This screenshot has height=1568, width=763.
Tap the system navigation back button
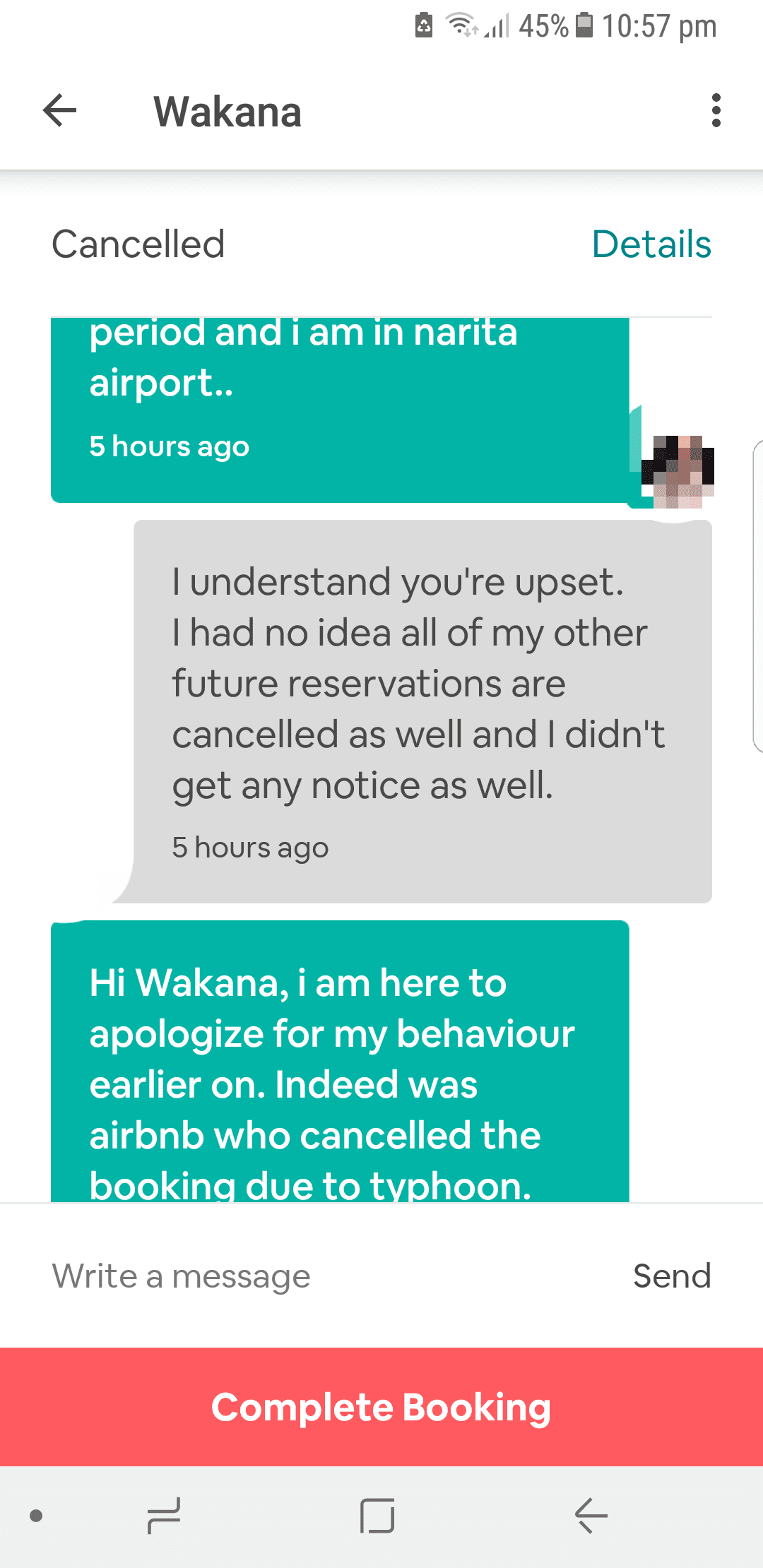[591, 1516]
